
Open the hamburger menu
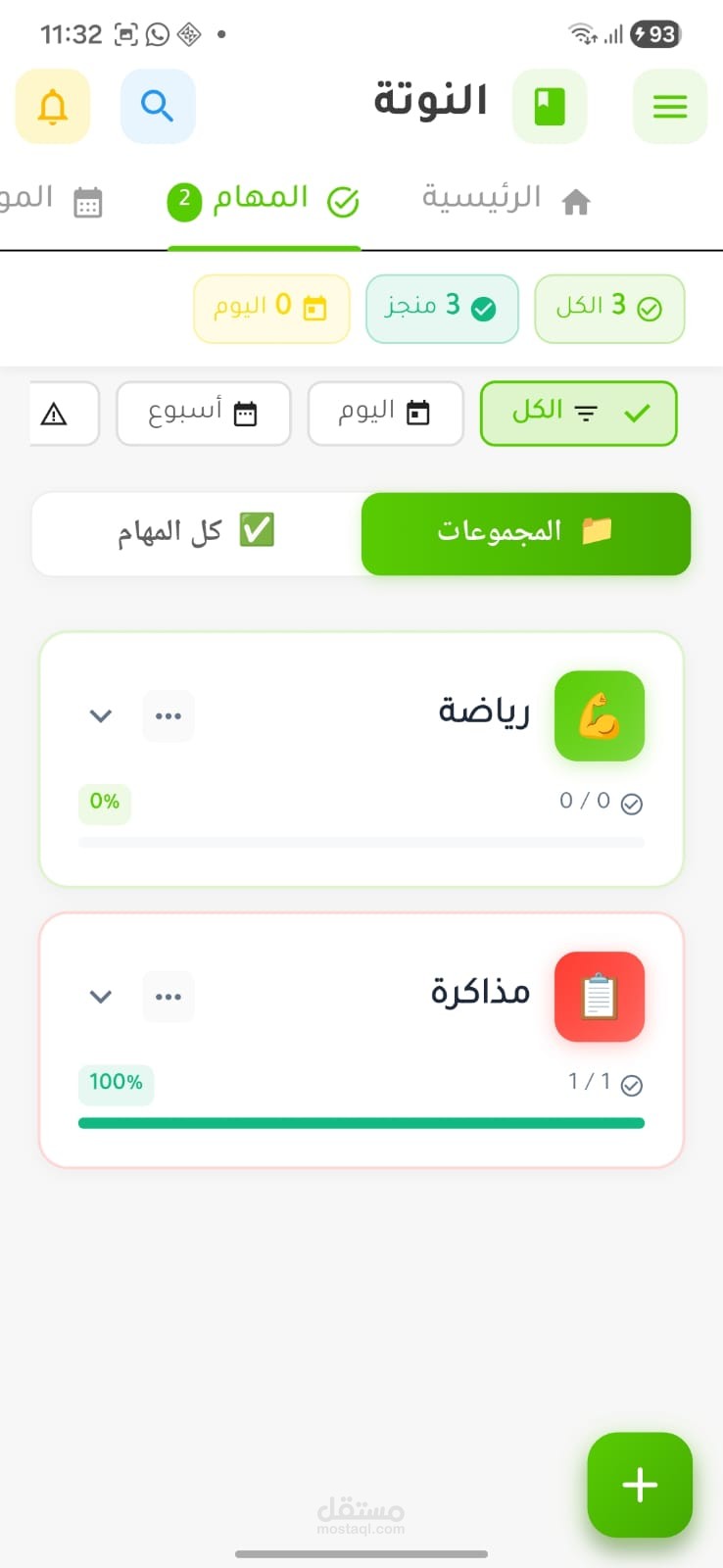(x=670, y=106)
